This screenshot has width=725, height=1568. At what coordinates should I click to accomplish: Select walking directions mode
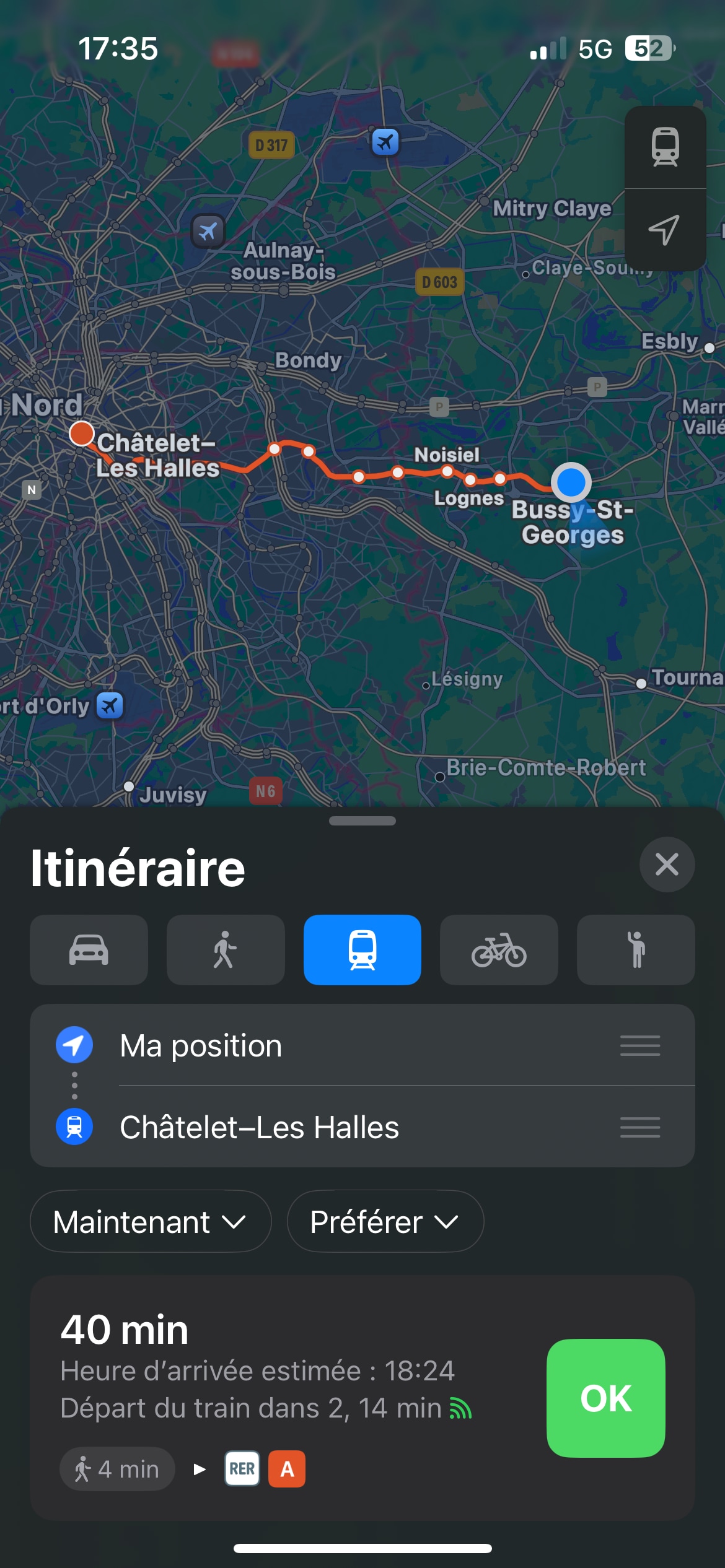pos(226,949)
